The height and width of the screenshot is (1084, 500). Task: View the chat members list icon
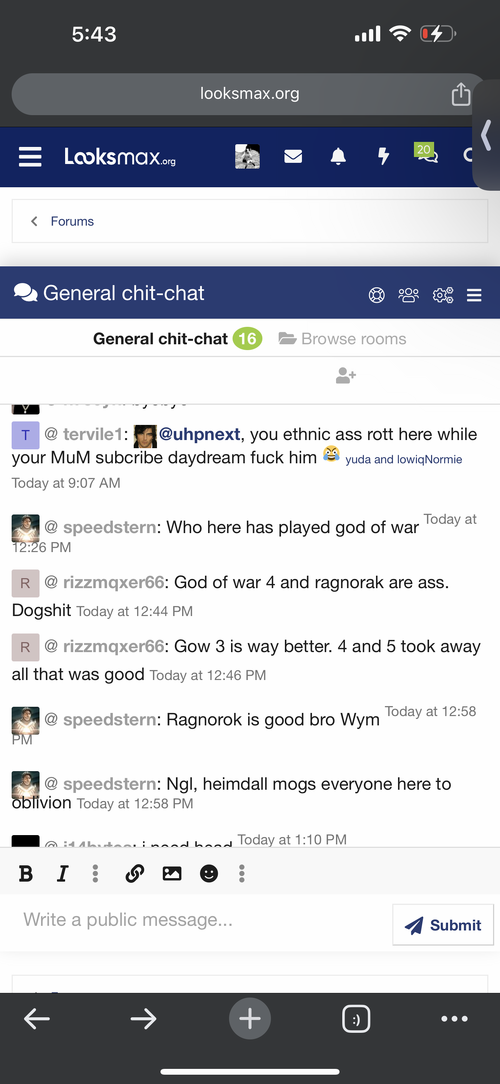409,295
